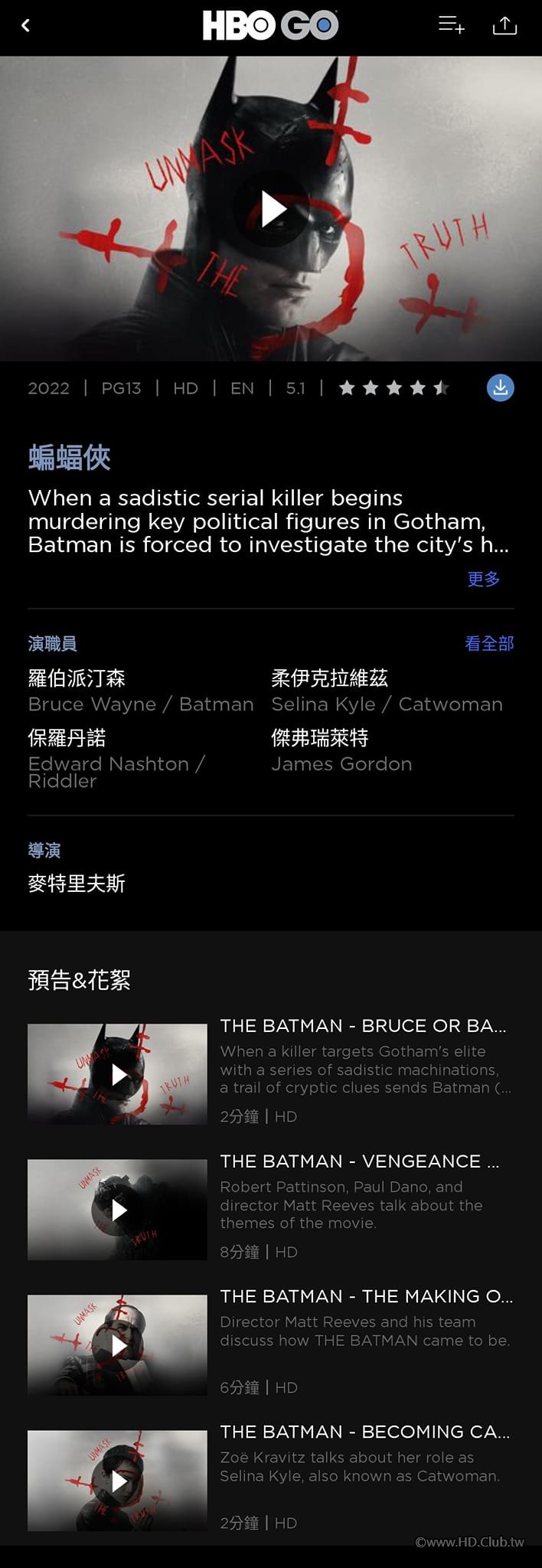Open cast member 柔伊克拉維茲
The image size is (542, 1568).
[x=329, y=678]
